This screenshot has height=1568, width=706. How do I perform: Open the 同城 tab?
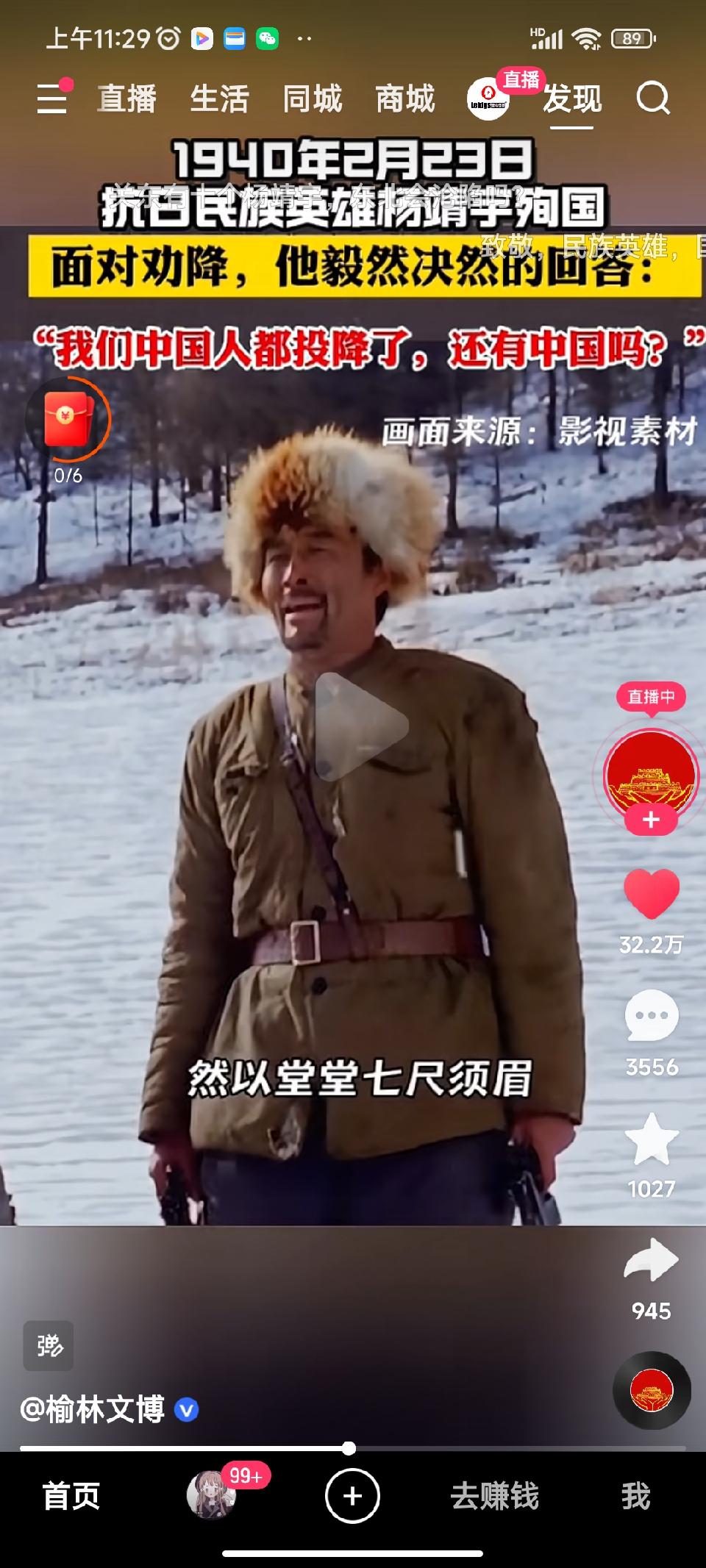[313, 99]
